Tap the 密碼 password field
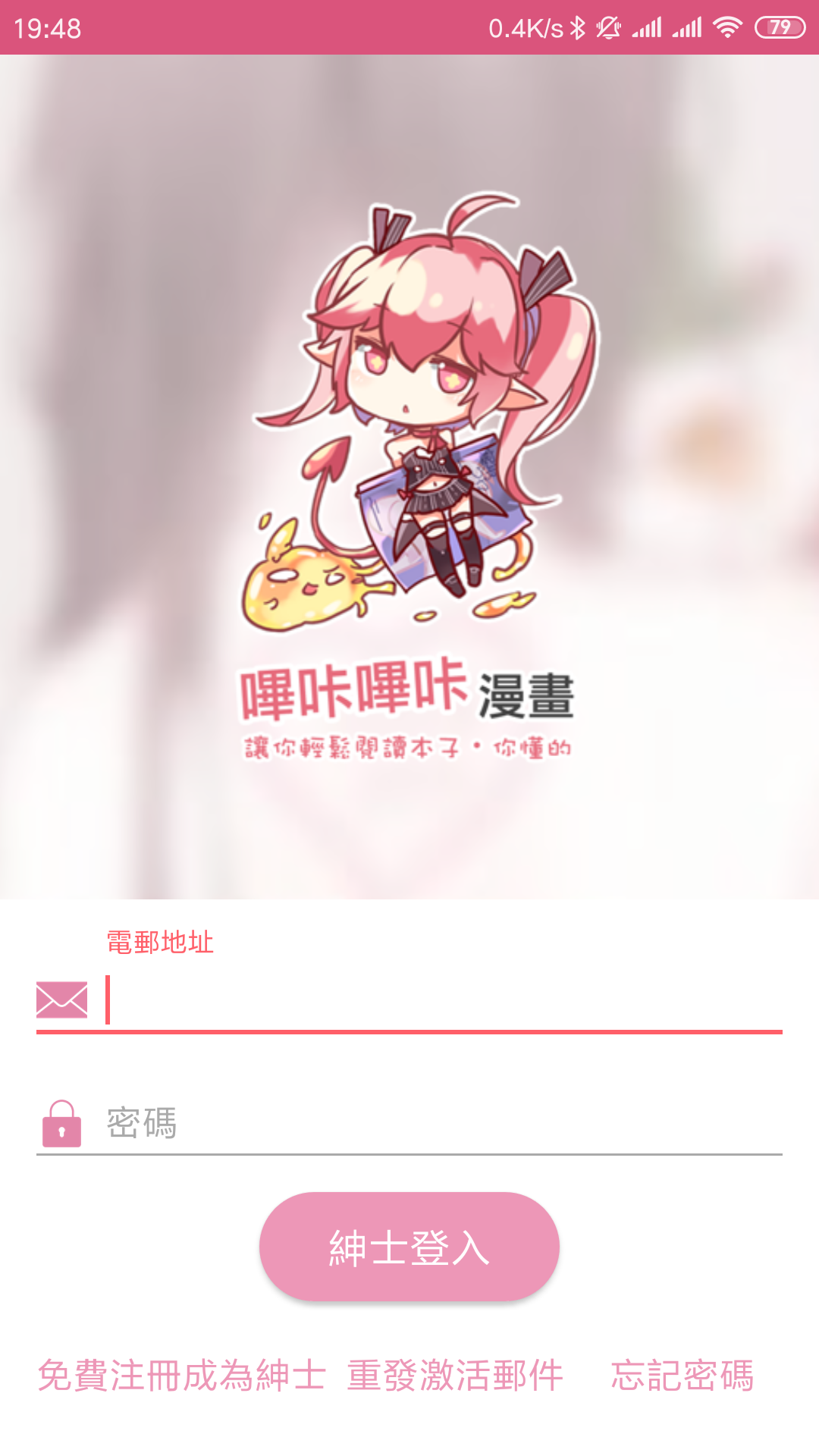This screenshot has width=819, height=1456. pos(444,1123)
